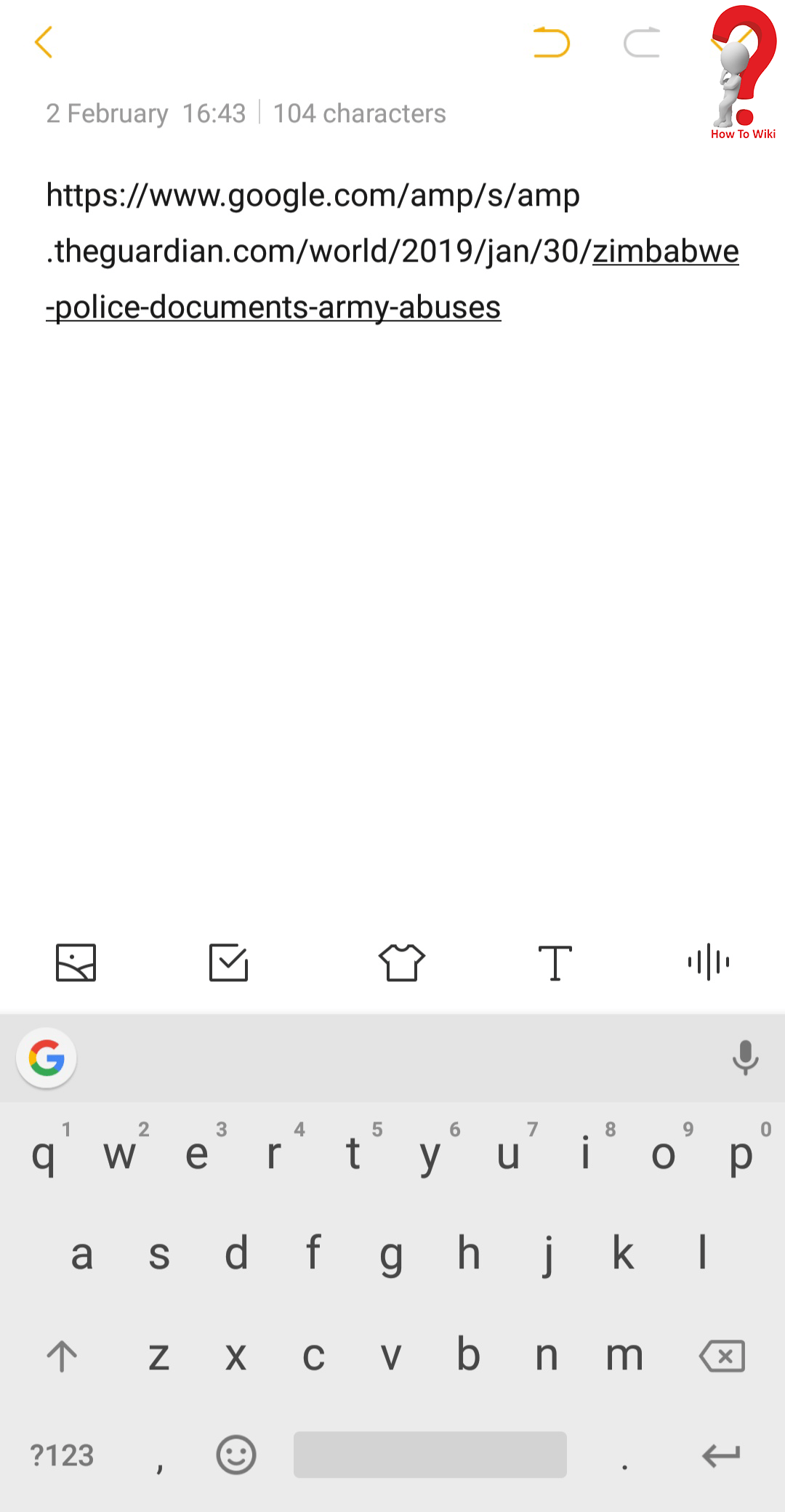Open the emoji keyboard
The image size is (785, 1512).
(236, 1455)
